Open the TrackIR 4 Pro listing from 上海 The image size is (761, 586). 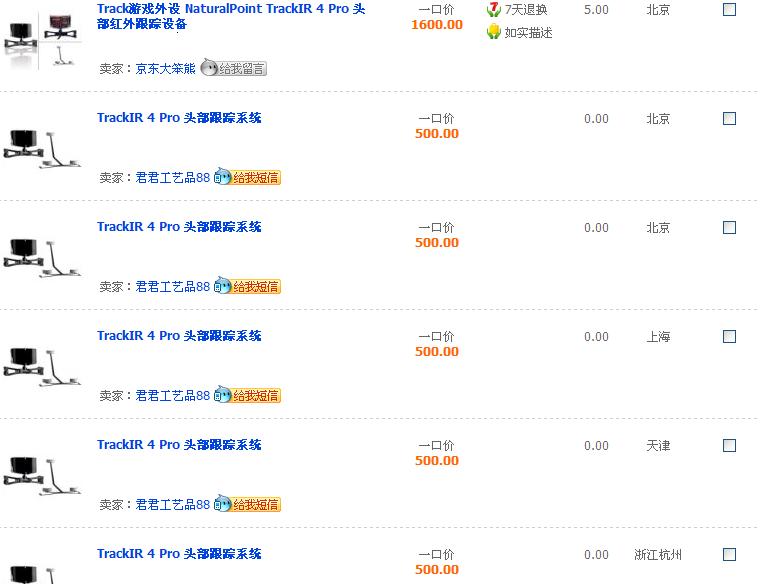179,336
